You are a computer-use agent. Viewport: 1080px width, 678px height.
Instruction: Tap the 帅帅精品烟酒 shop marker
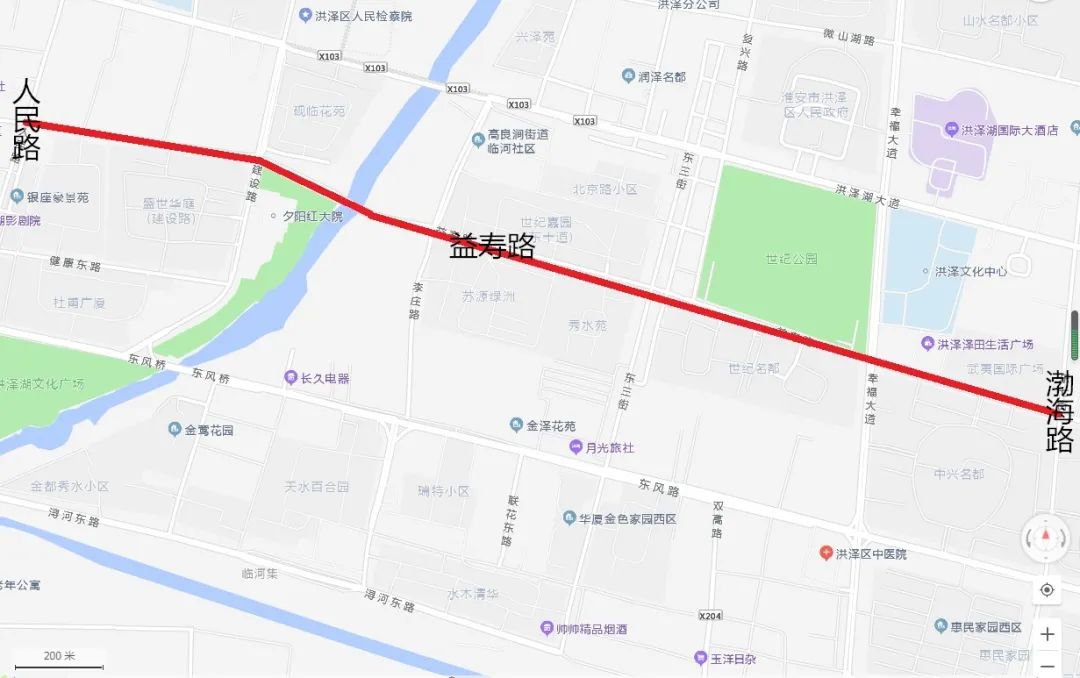click(x=547, y=628)
